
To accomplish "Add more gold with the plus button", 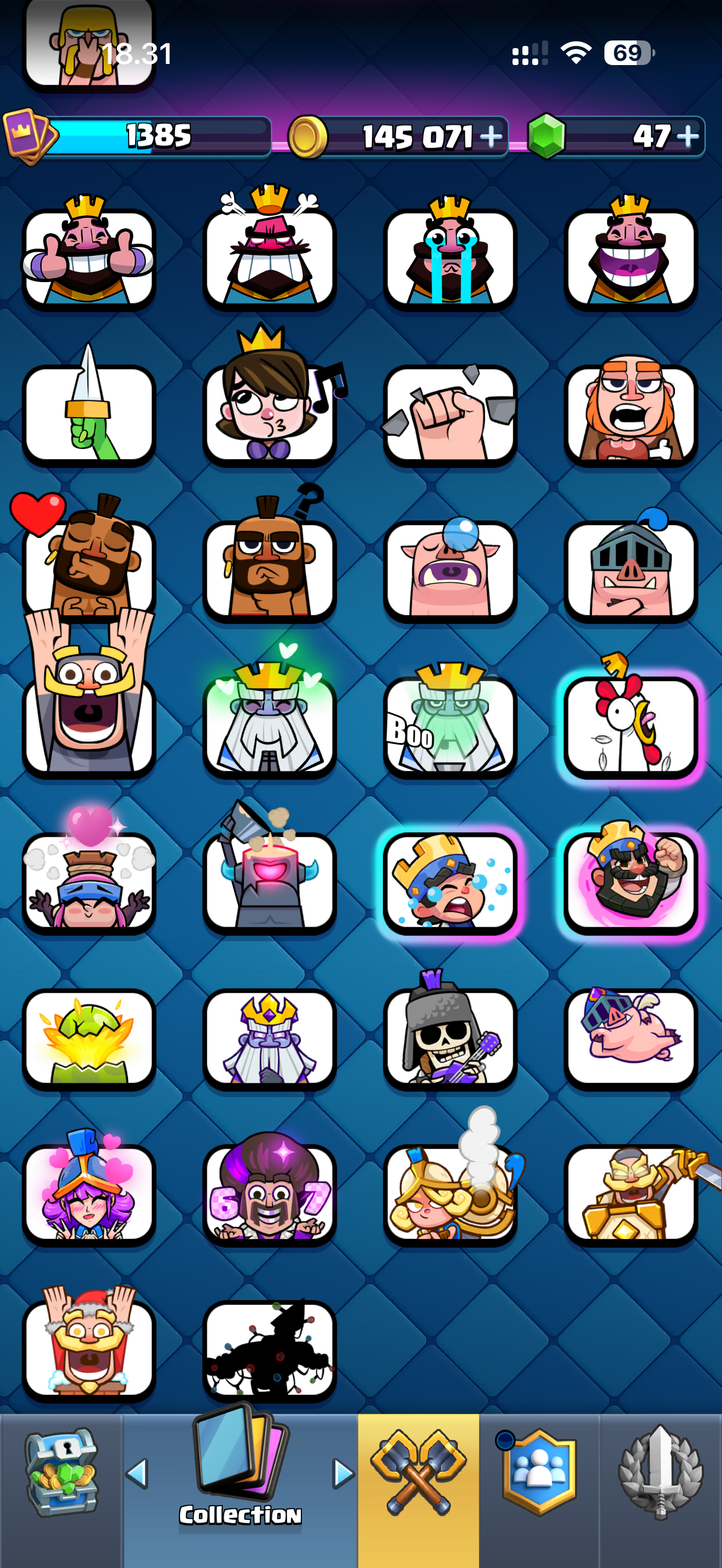I will tap(491, 136).
